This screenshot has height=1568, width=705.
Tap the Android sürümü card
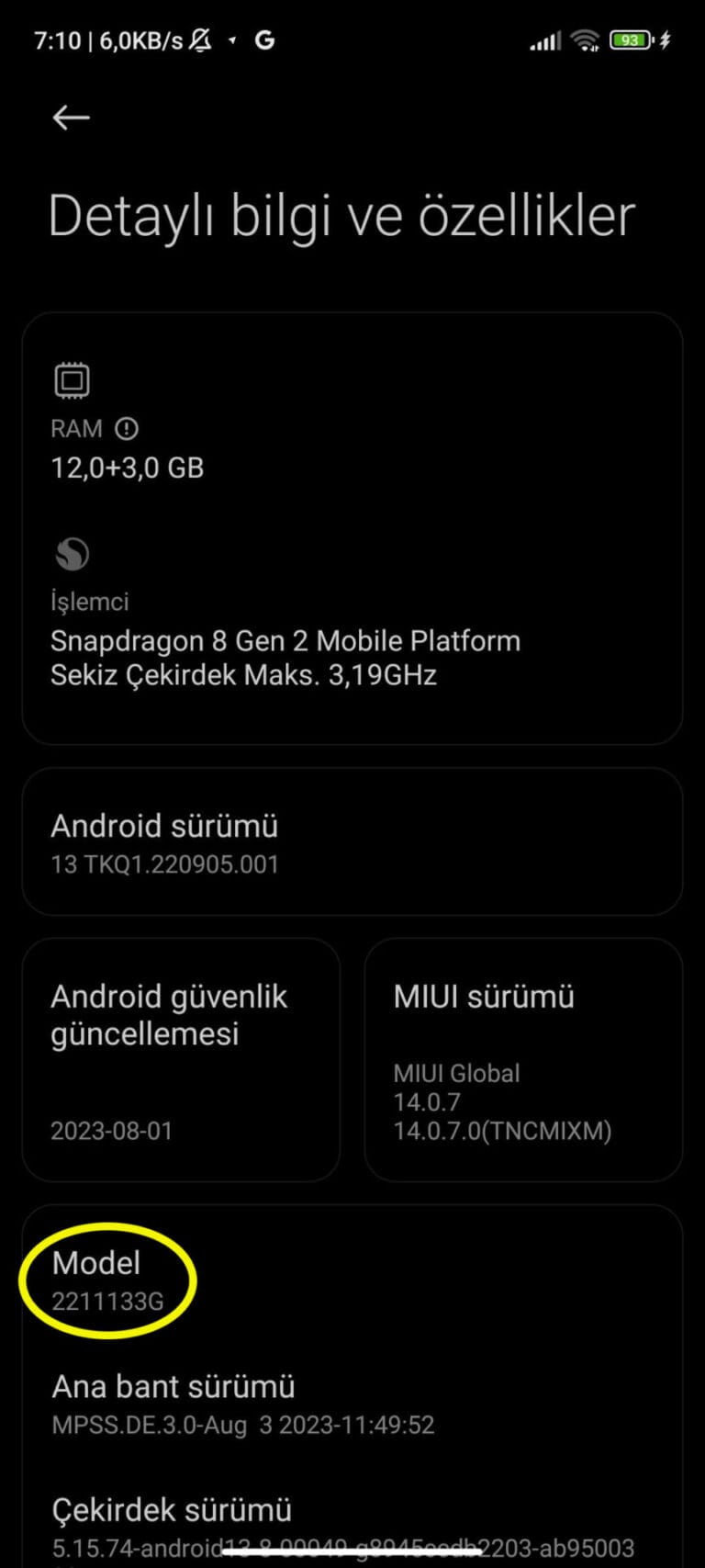point(352,840)
